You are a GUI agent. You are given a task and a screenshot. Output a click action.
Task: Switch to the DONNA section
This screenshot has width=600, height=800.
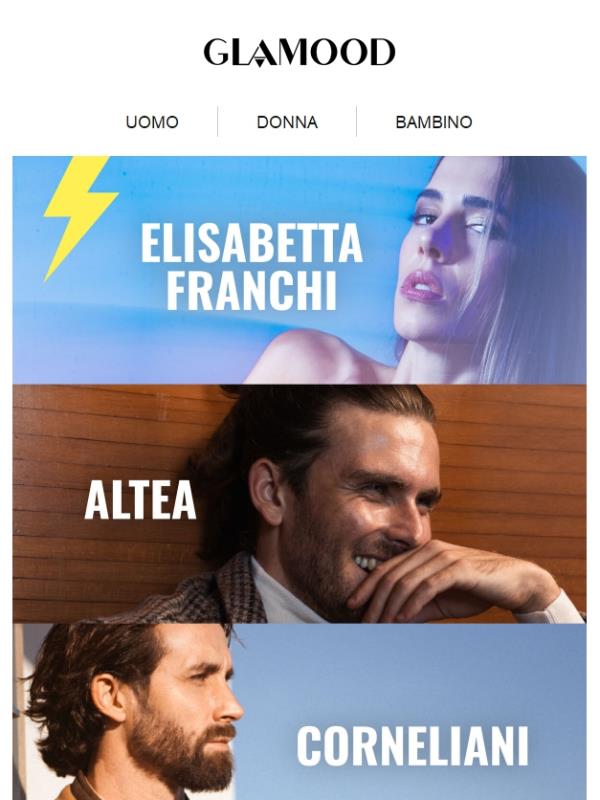click(x=287, y=122)
